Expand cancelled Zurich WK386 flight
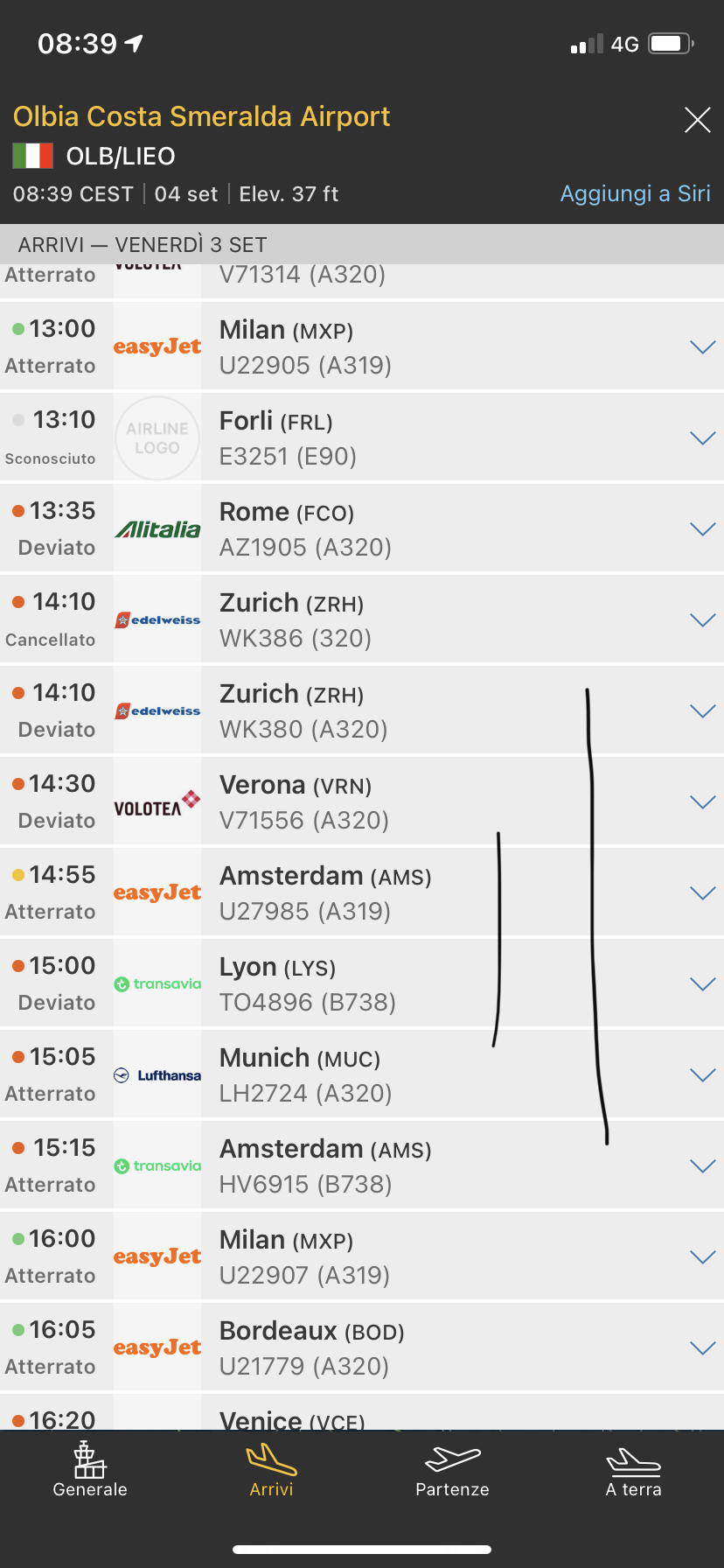 tap(702, 620)
